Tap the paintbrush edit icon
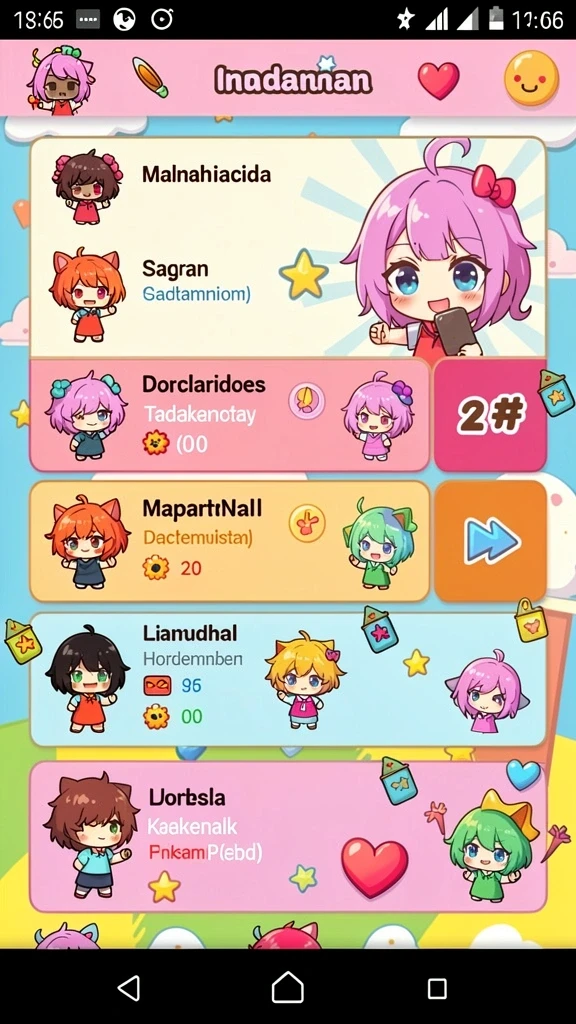Screen dimensions: 576x1024 click(x=150, y=77)
